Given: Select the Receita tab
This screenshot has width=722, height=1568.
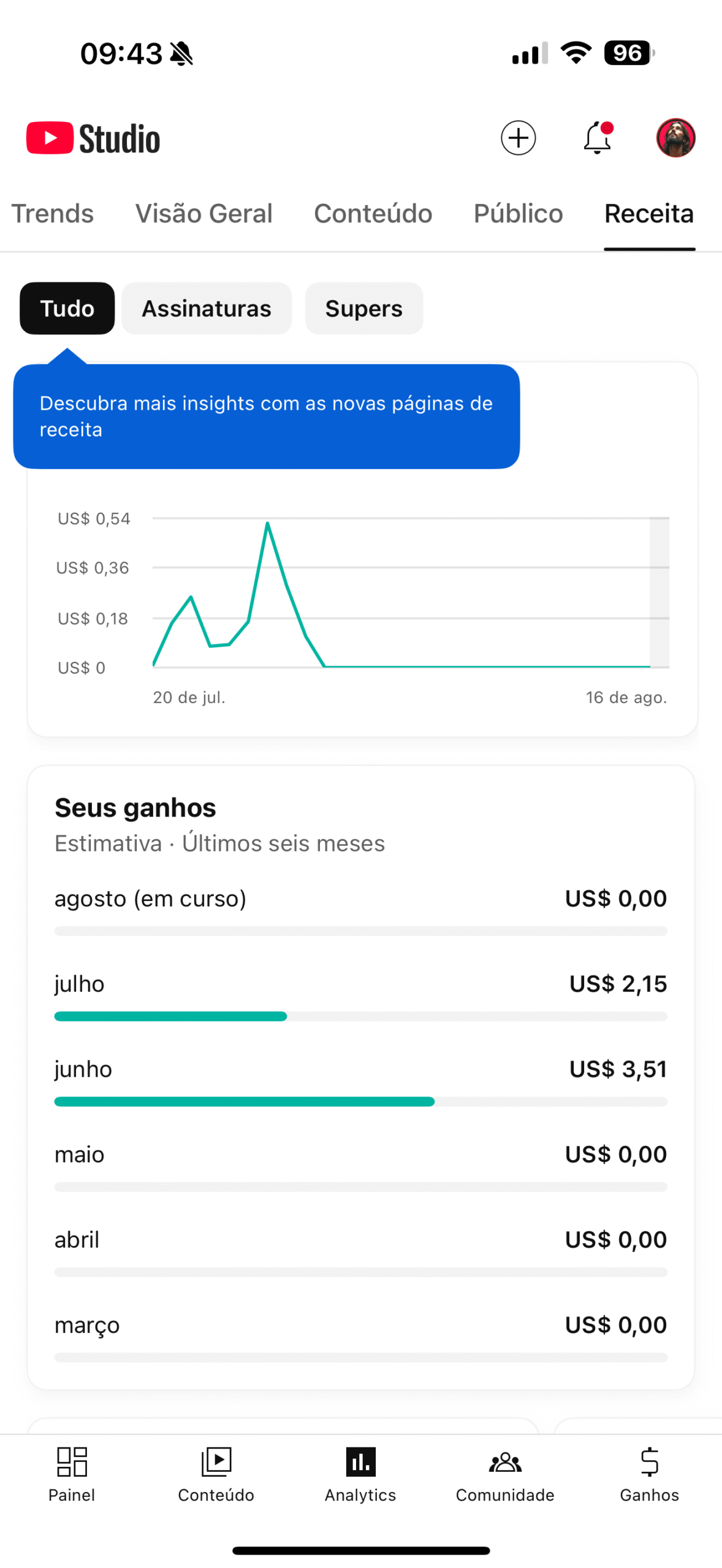Looking at the screenshot, I should point(649,214).
